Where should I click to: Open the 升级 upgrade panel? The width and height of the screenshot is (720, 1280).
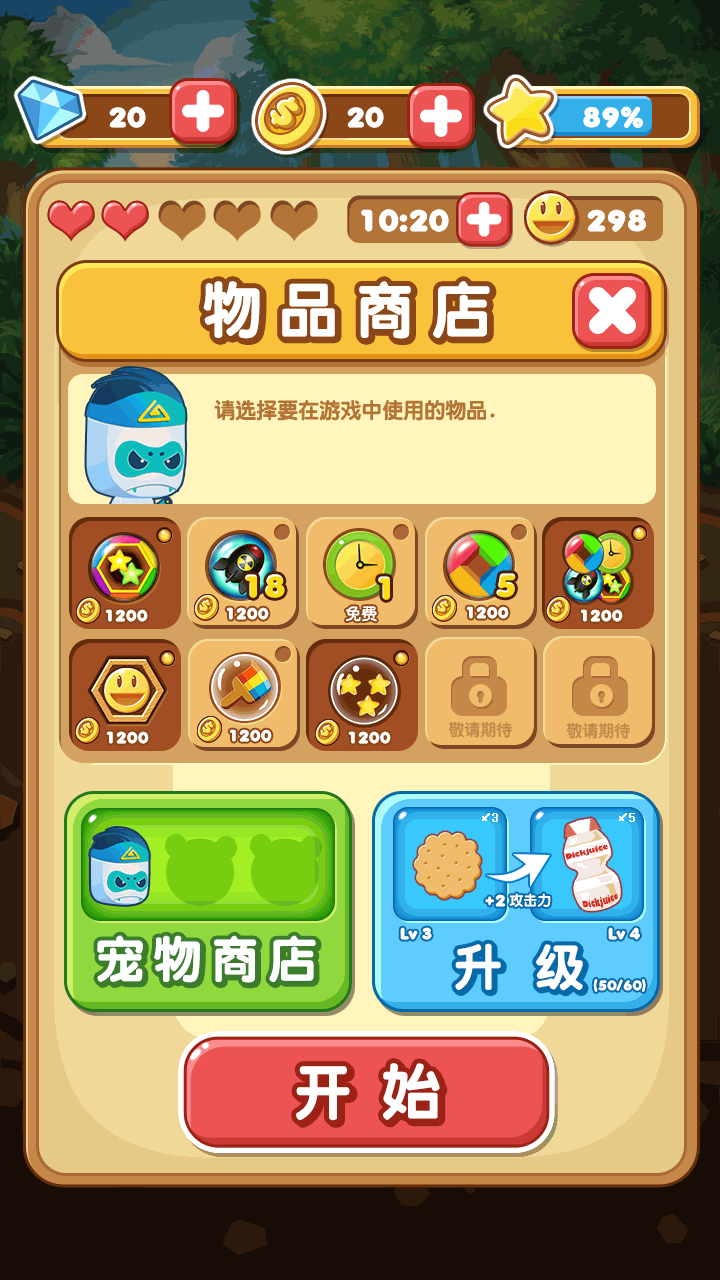point(517,901)
